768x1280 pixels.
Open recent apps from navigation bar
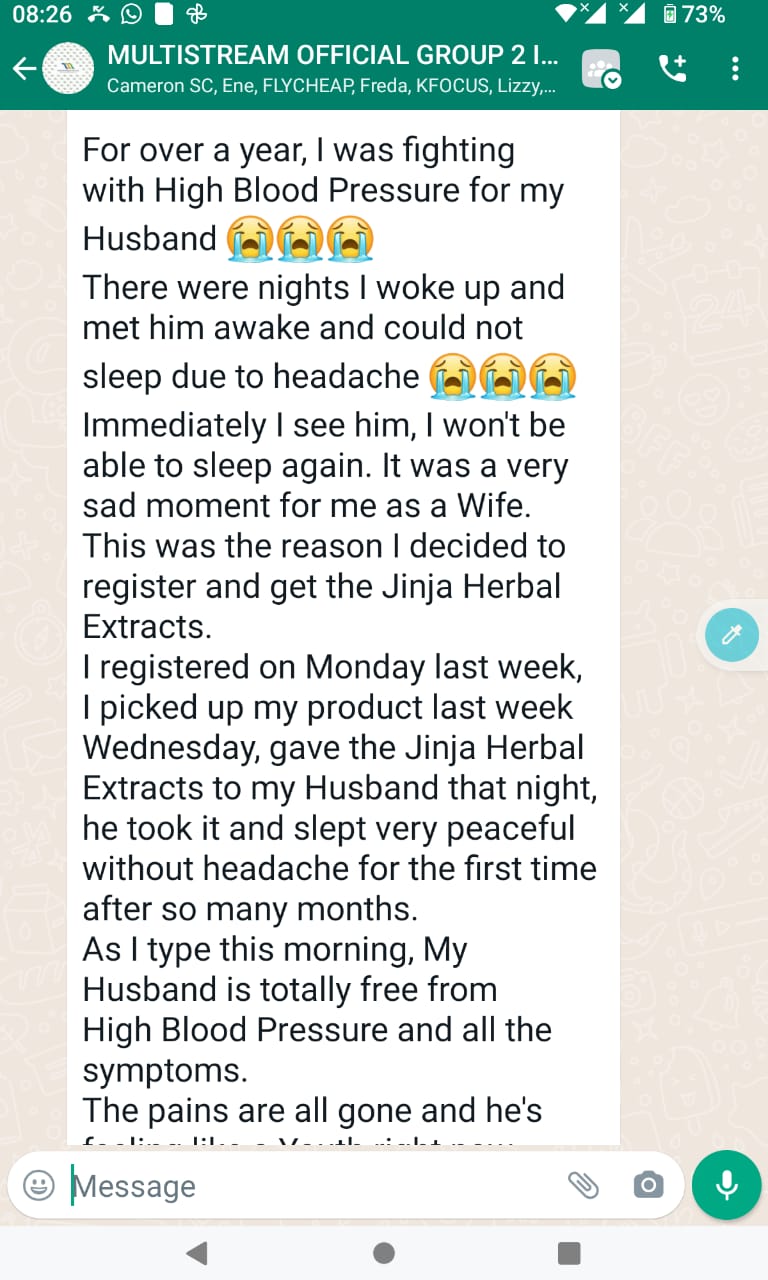[569, 1253]
